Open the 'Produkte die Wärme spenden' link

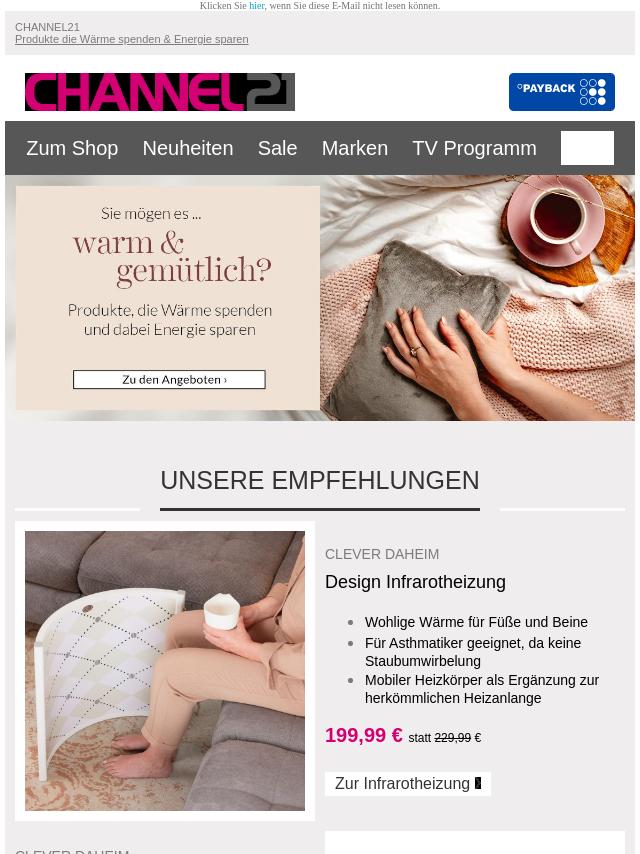coord(131,40)
